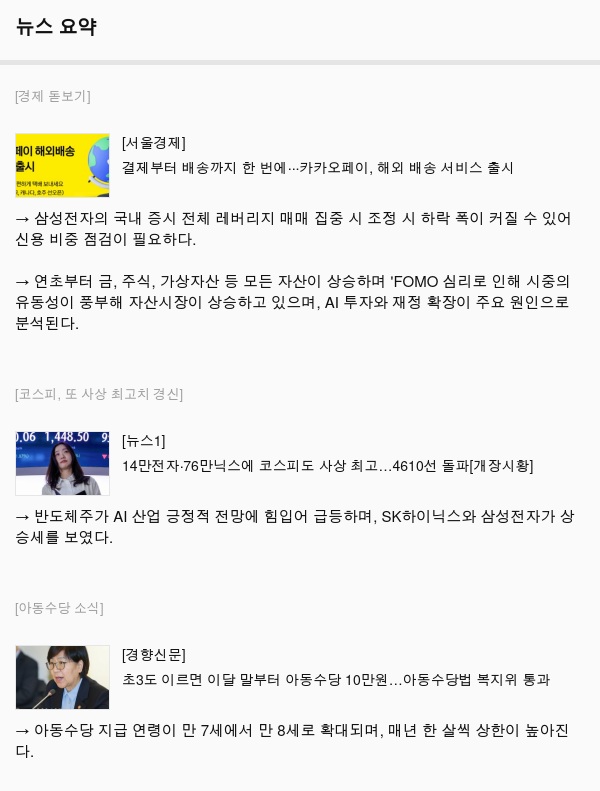Open the 뉴스1 코스피 4610선 돌파 article
Viewport: 600px width, 791px height.
click(327, 465)
